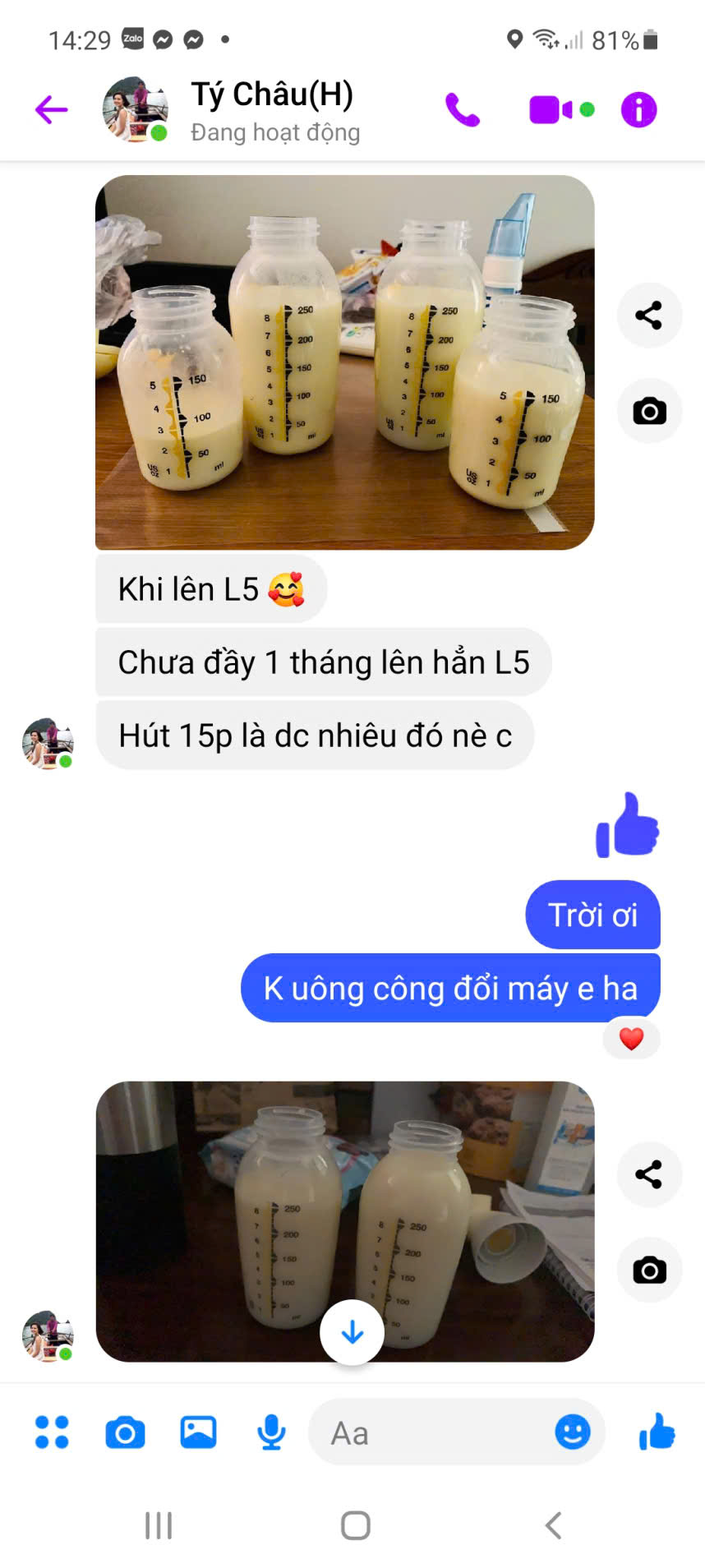The height and width of the screenshot is (1568, 705).
Task: Share the four-bottle photo
Action: (x=649, y=315)
